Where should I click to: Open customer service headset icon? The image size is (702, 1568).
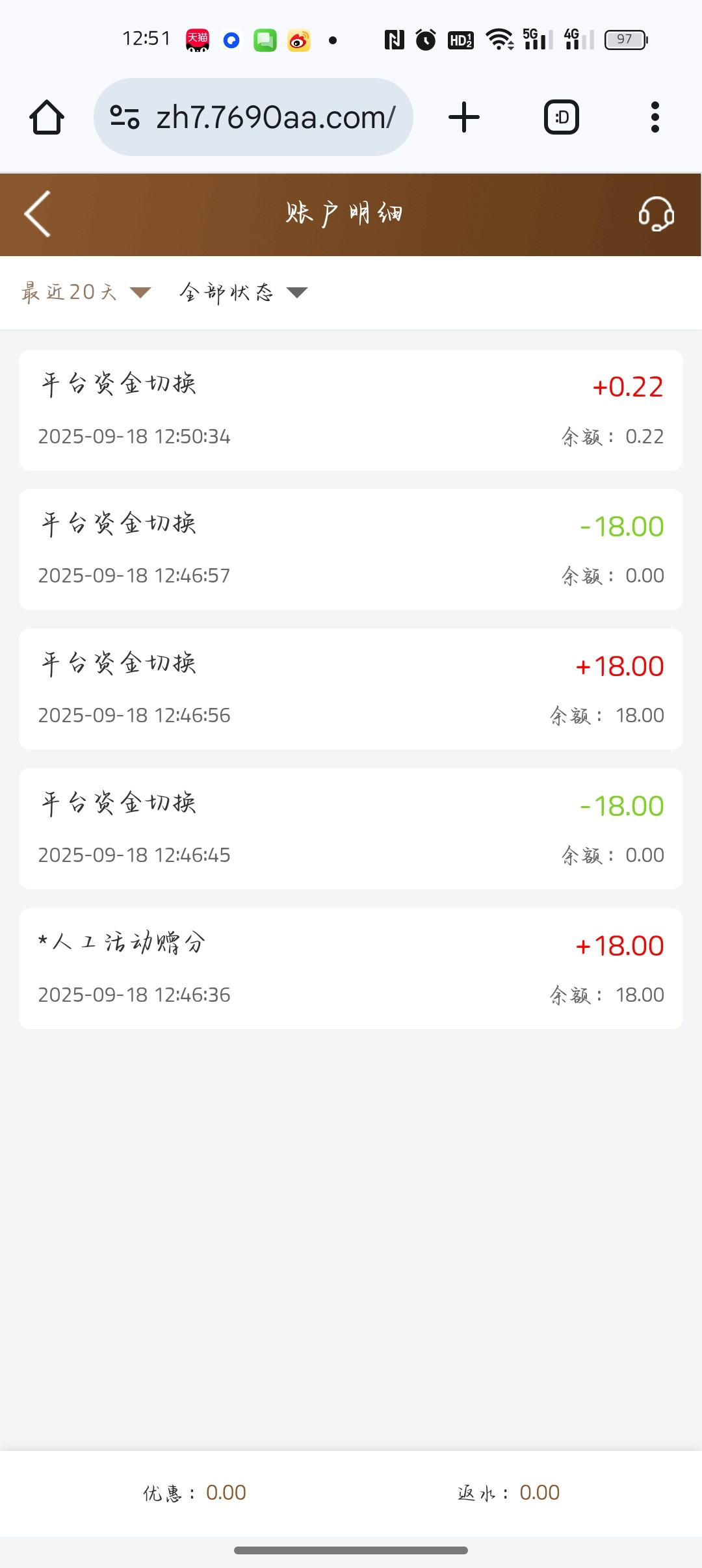[656, 214]
